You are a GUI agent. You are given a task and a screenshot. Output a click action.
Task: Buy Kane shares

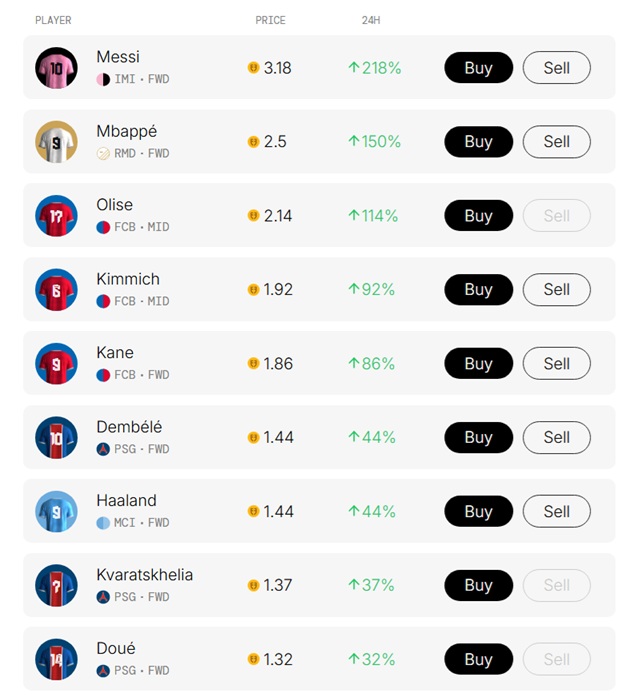click(478, 364)
